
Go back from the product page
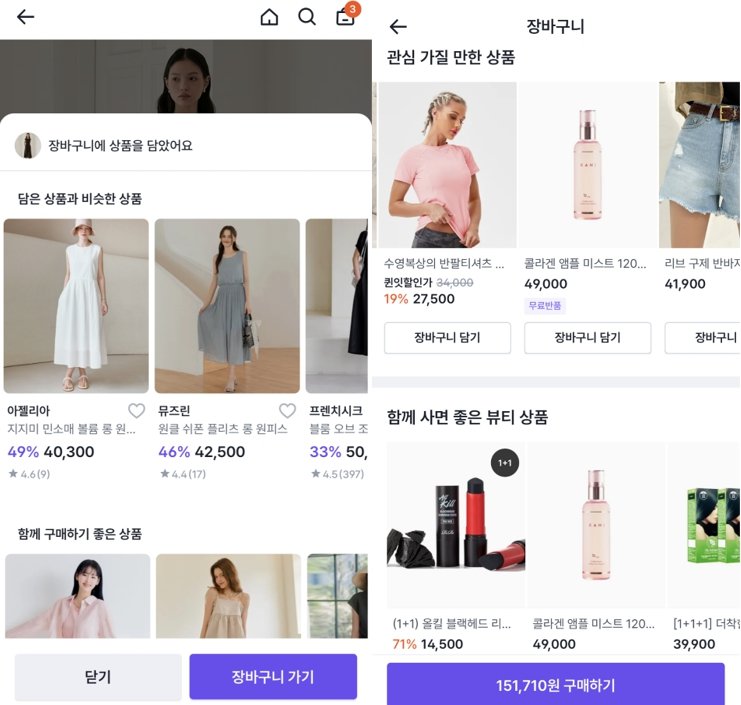coord(25,17)
